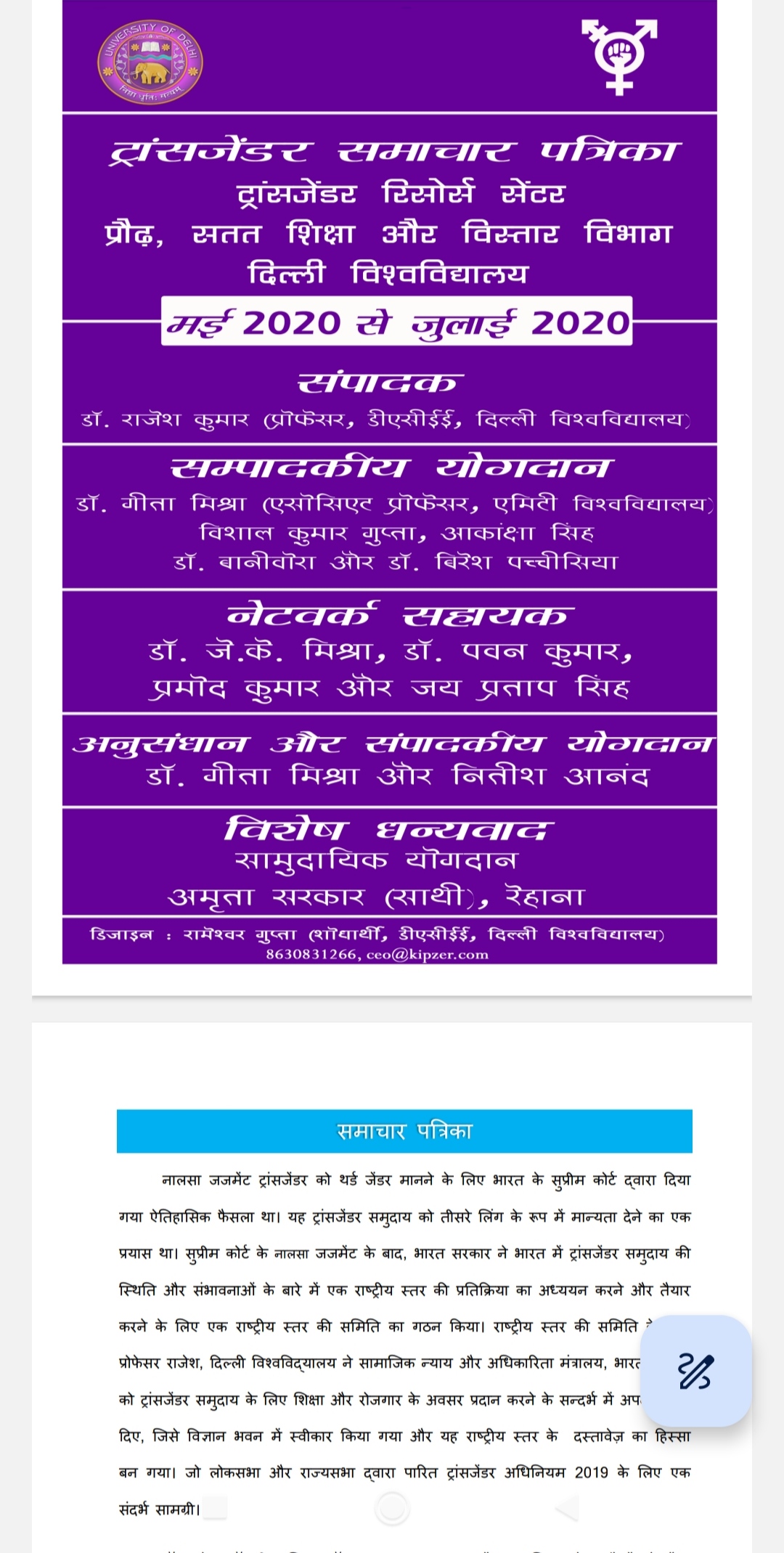Tap the system home button
The image size is (784, 1553).
(392, 1509)
